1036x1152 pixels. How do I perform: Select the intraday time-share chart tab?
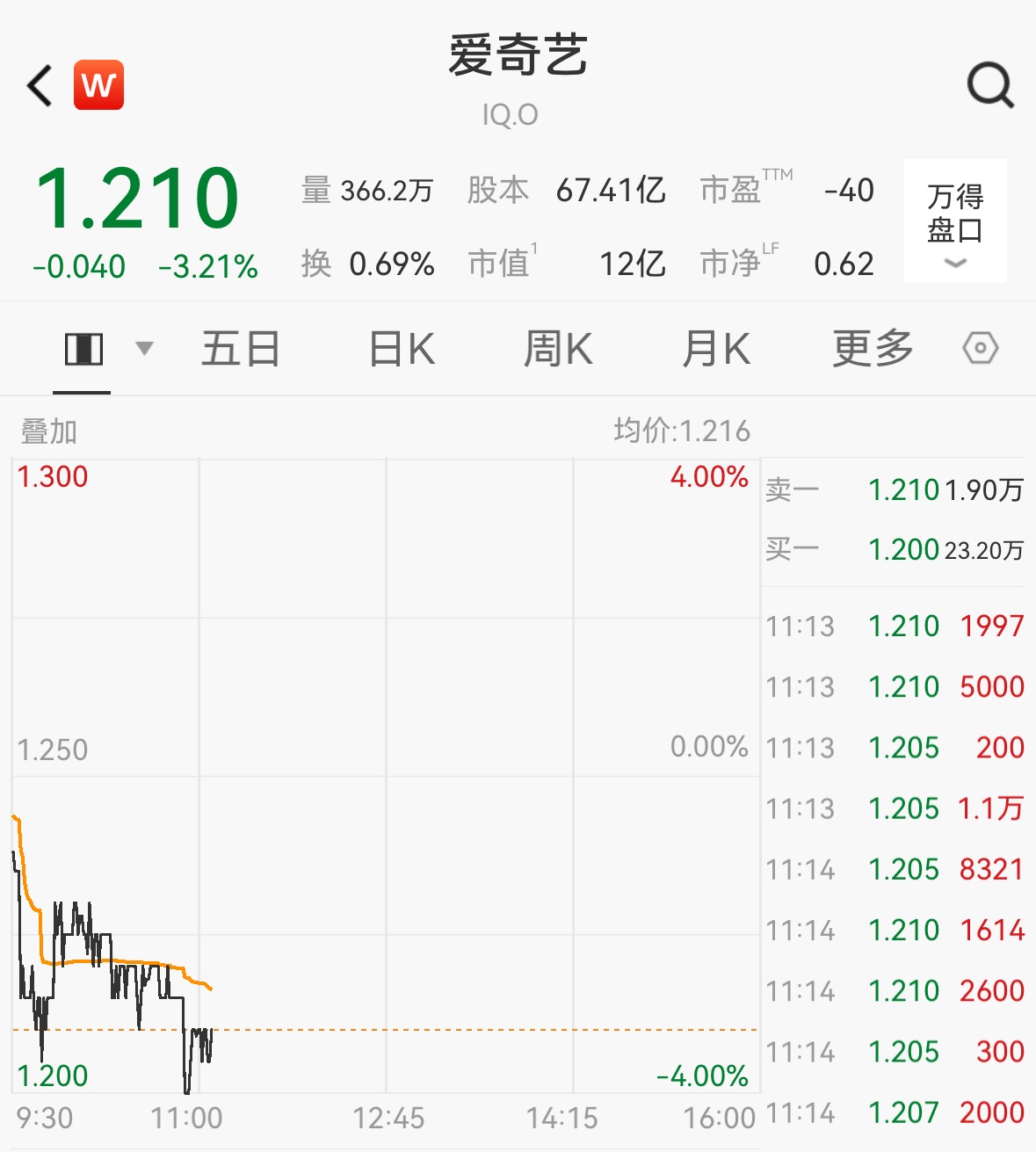click(x=83, y=349)
